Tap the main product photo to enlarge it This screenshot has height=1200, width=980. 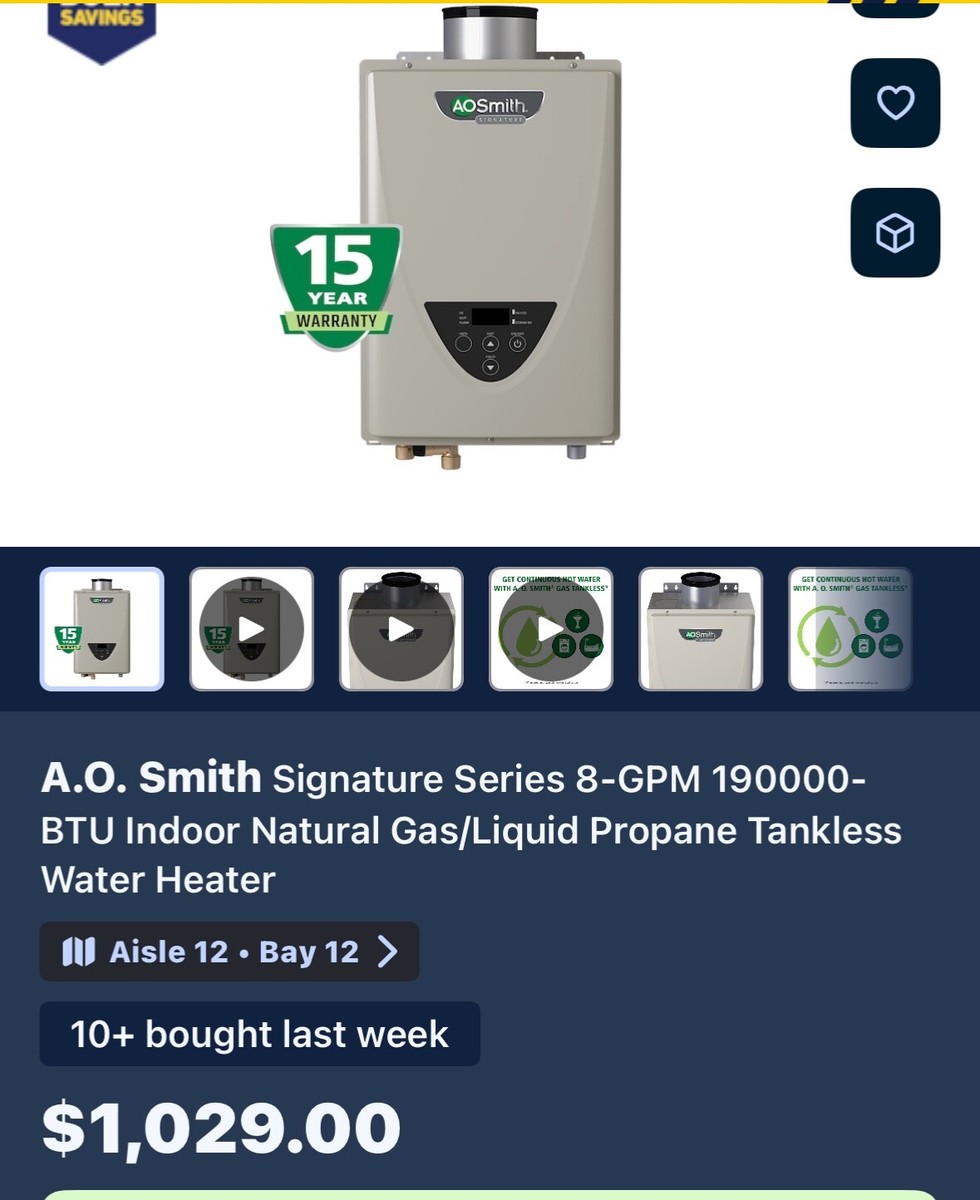[490, 250]
